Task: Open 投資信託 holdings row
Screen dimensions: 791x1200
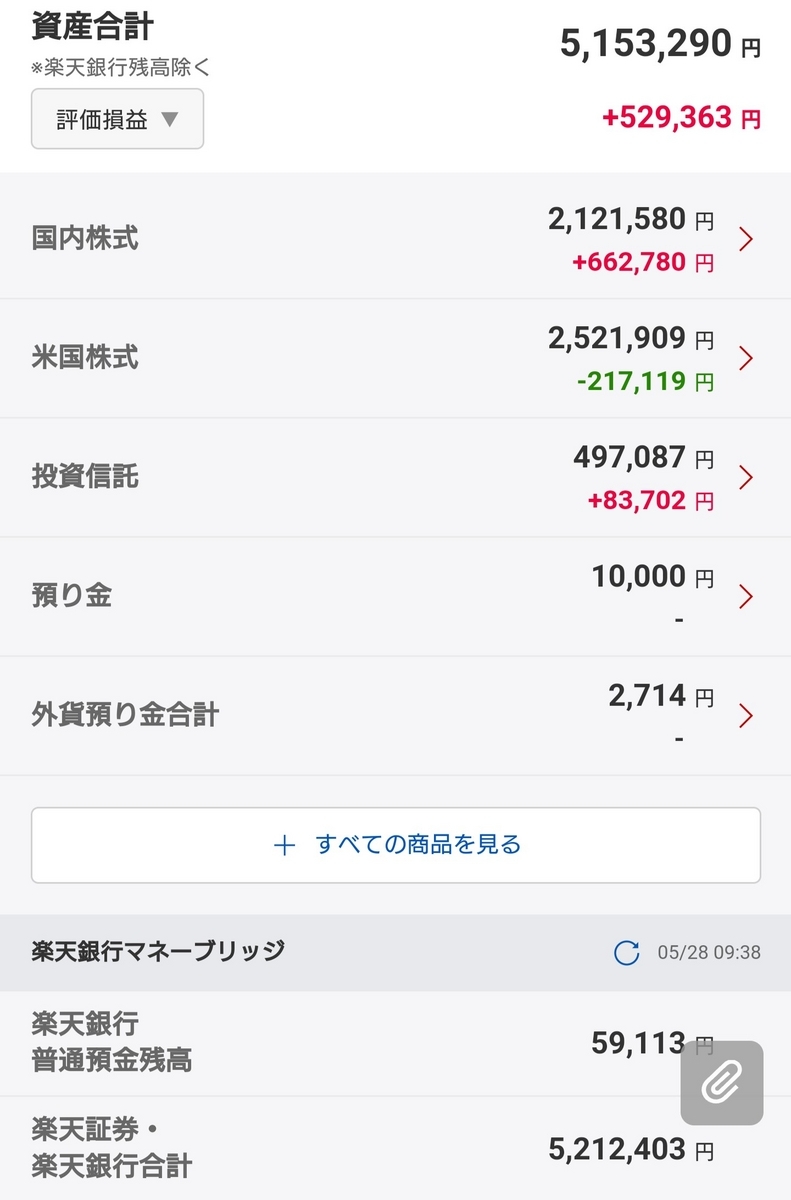Action: [395, 477]
